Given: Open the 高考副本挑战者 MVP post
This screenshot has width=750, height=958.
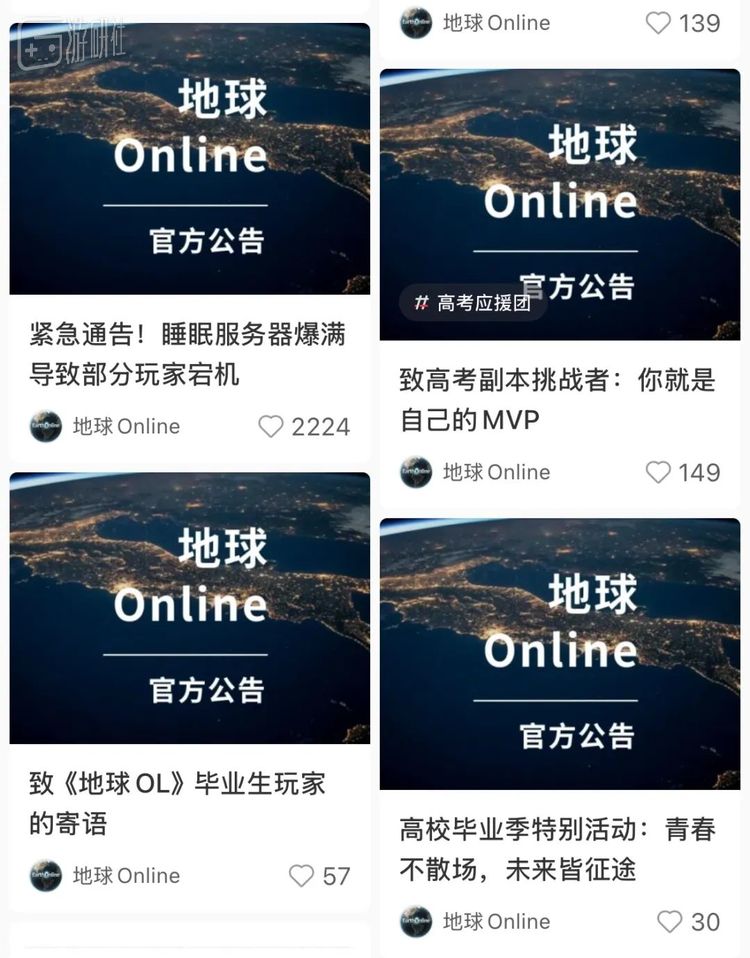Looking at the screenshot, I should (558, 399).
